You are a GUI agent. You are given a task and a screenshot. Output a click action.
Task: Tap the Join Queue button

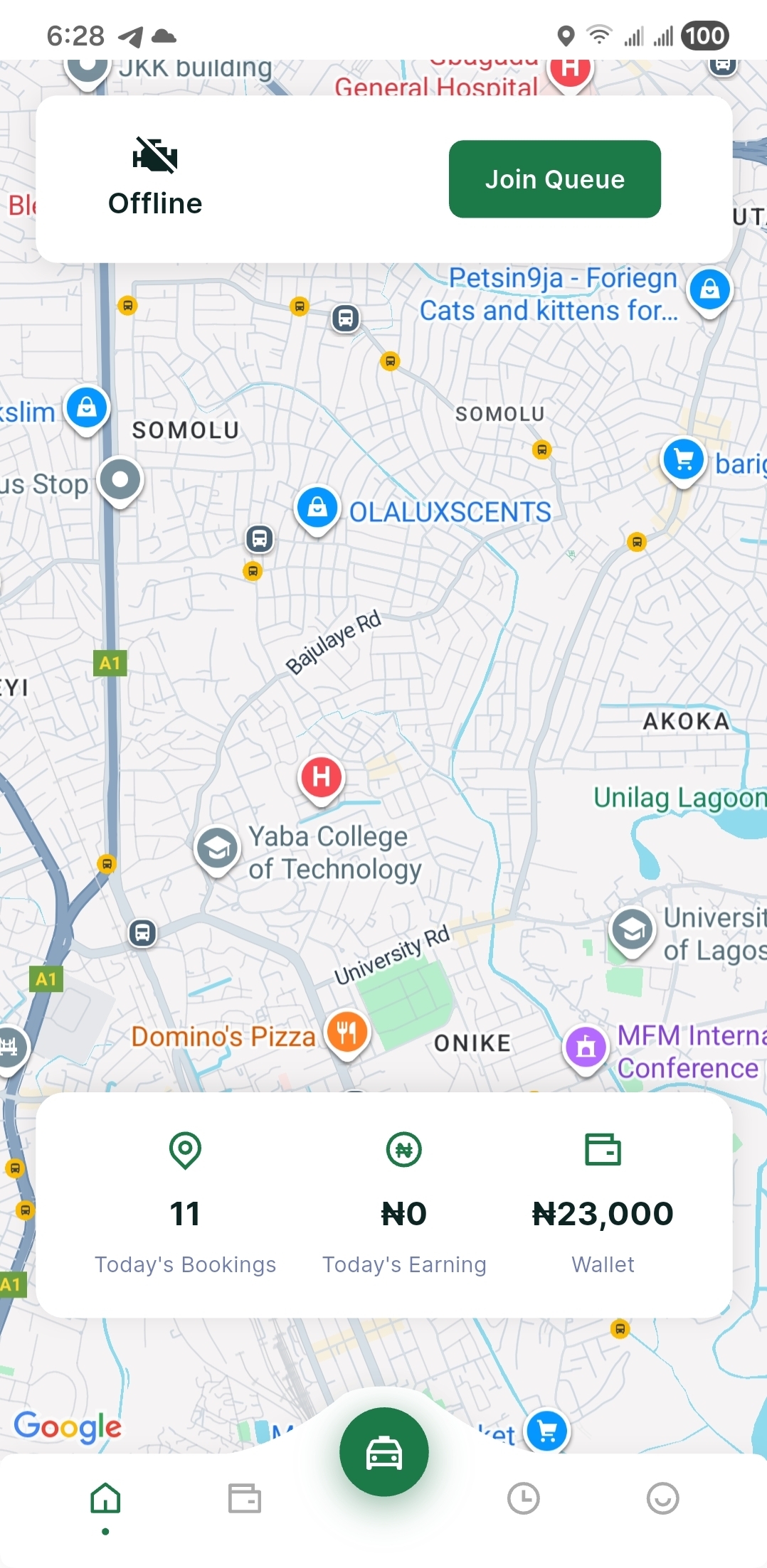point(554,179)
